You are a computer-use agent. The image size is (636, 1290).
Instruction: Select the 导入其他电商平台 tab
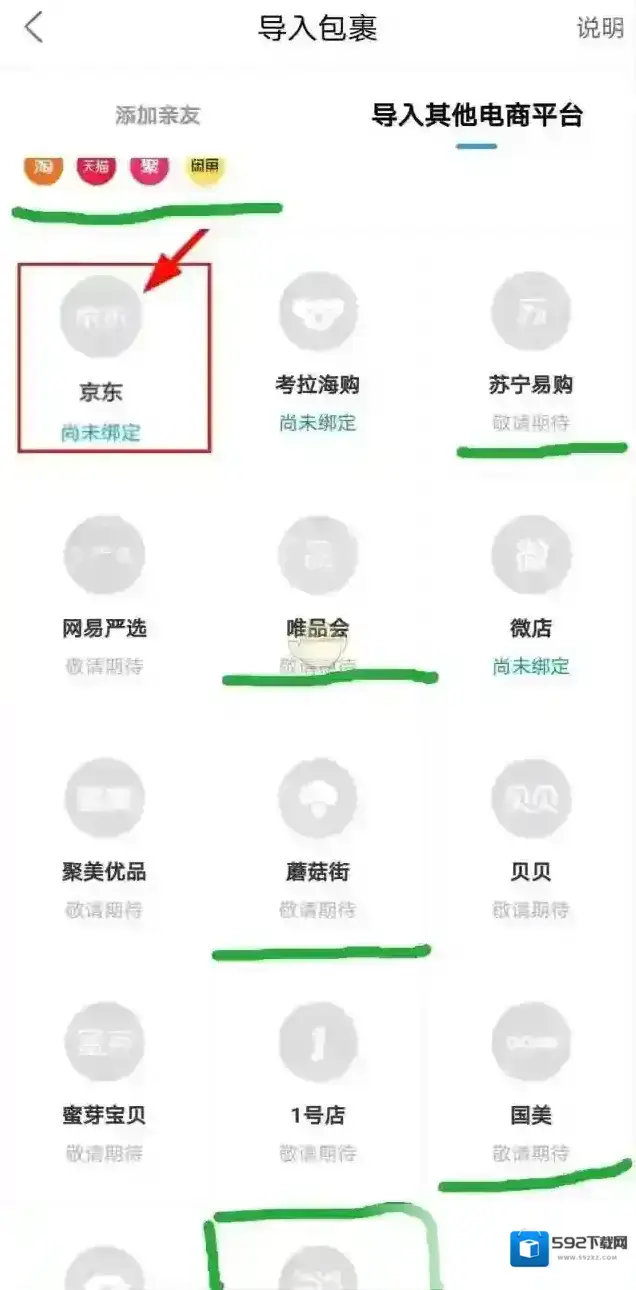(477, 115)
